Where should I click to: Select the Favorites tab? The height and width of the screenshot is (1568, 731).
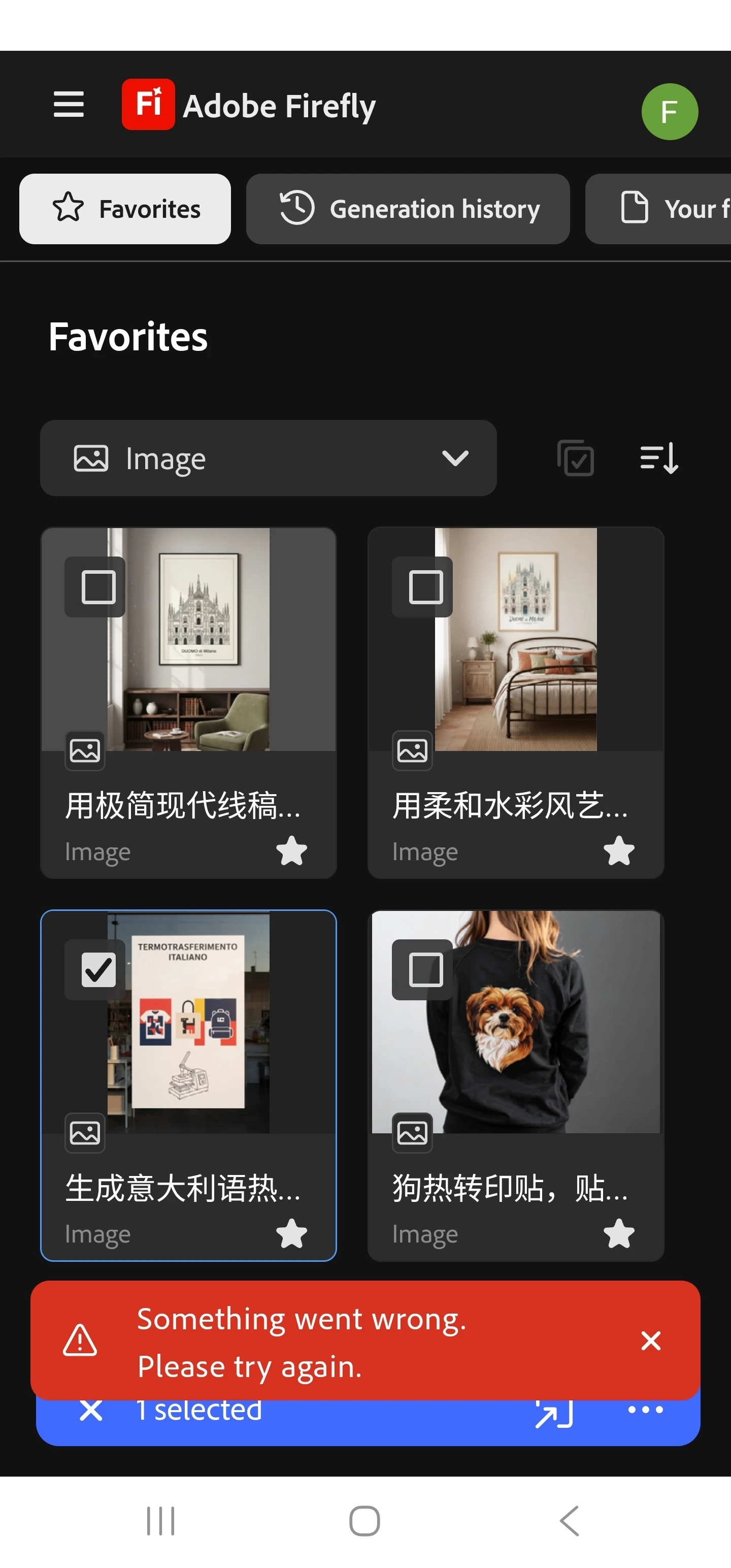[125, 209]
